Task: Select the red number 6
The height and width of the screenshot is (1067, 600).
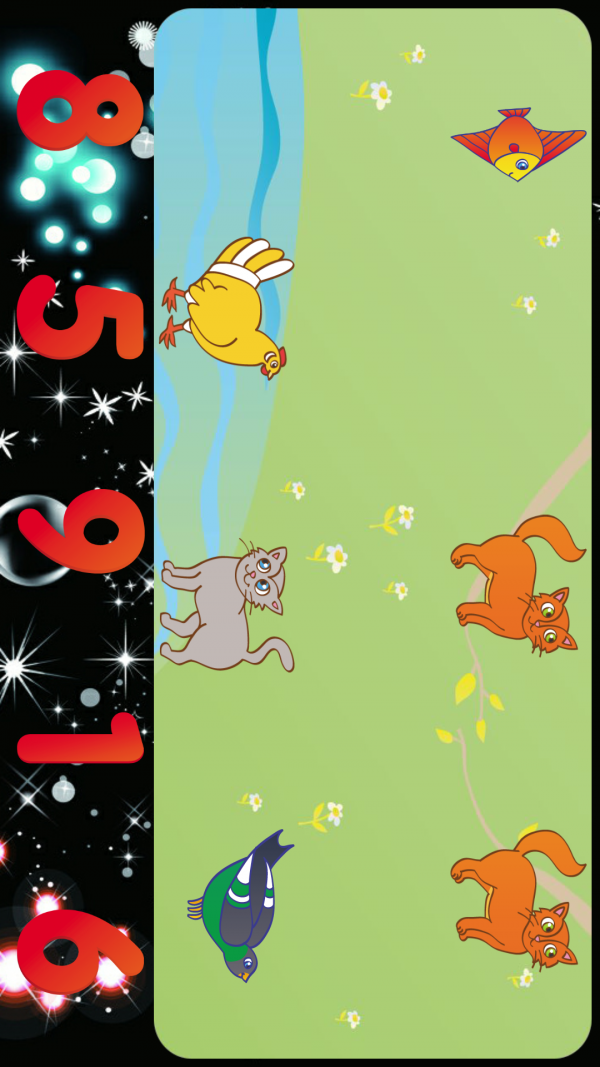Action: (x=80, y=952)
